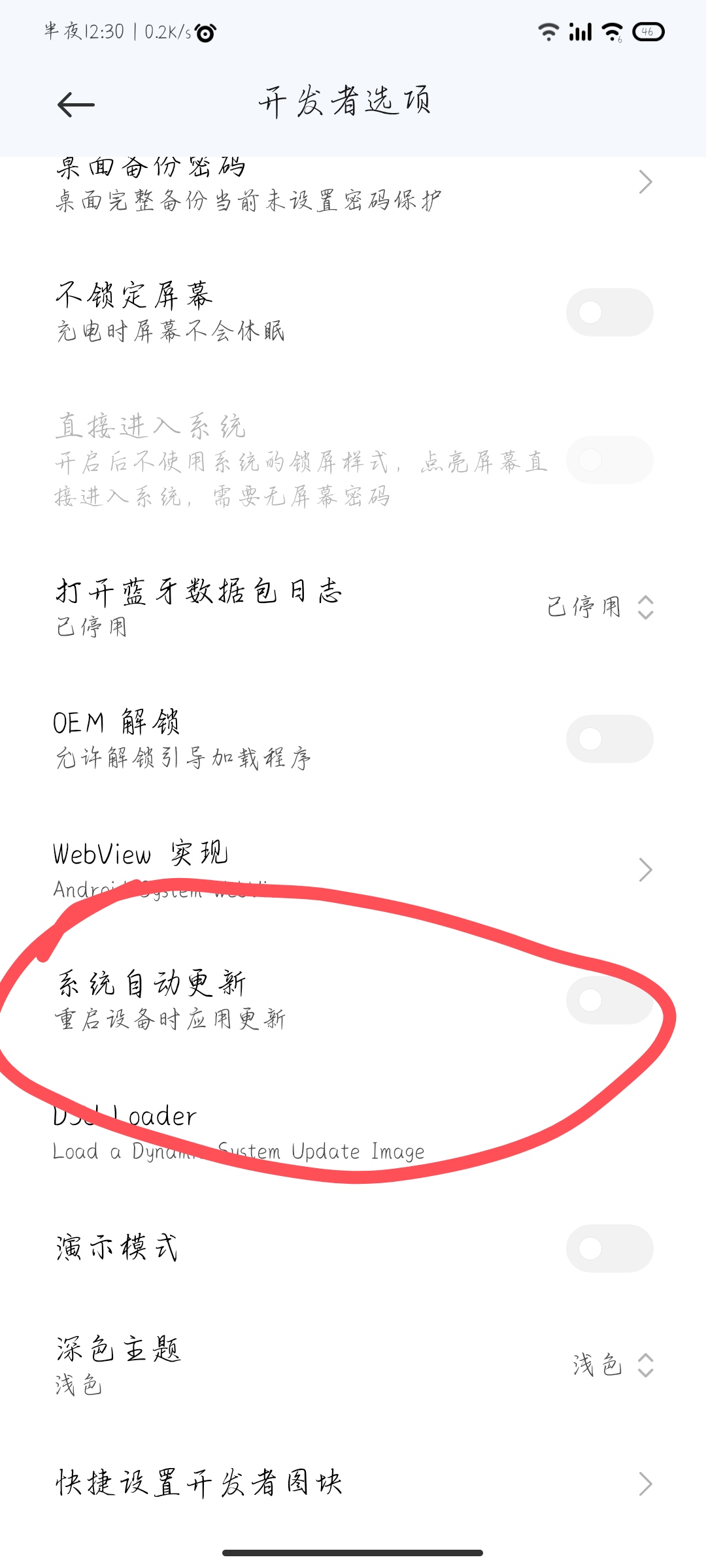The width and height of the screenshot is (706, 1568).
Task: Enable OEM 解锁 switch
Action: tap(609, 739)
